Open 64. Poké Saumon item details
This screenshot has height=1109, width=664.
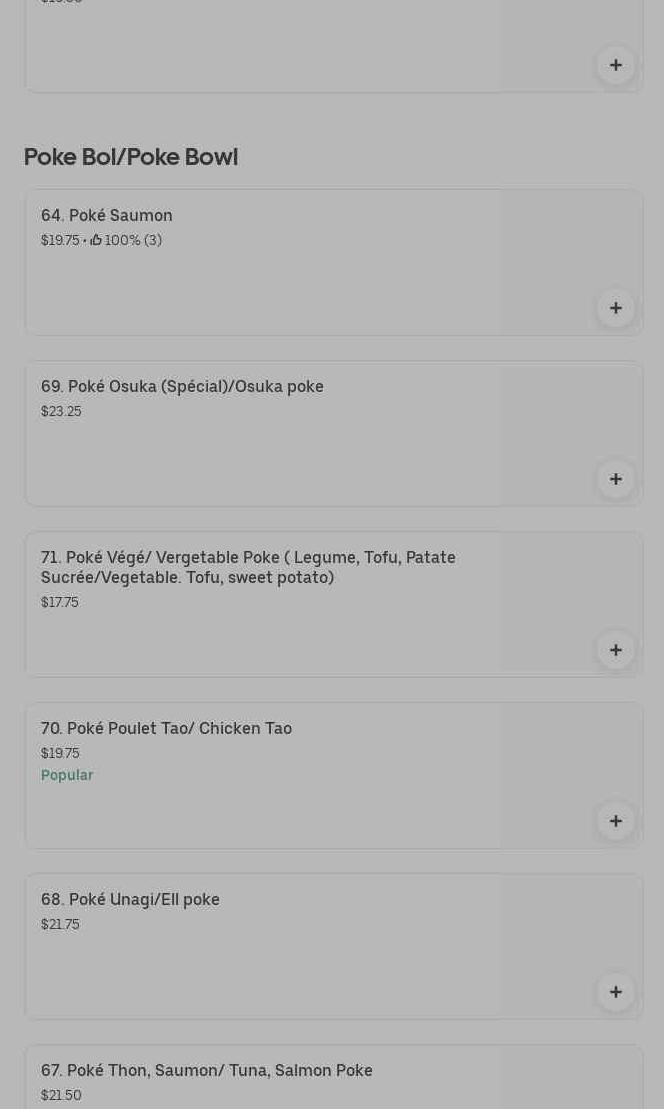tap(107, 215)
